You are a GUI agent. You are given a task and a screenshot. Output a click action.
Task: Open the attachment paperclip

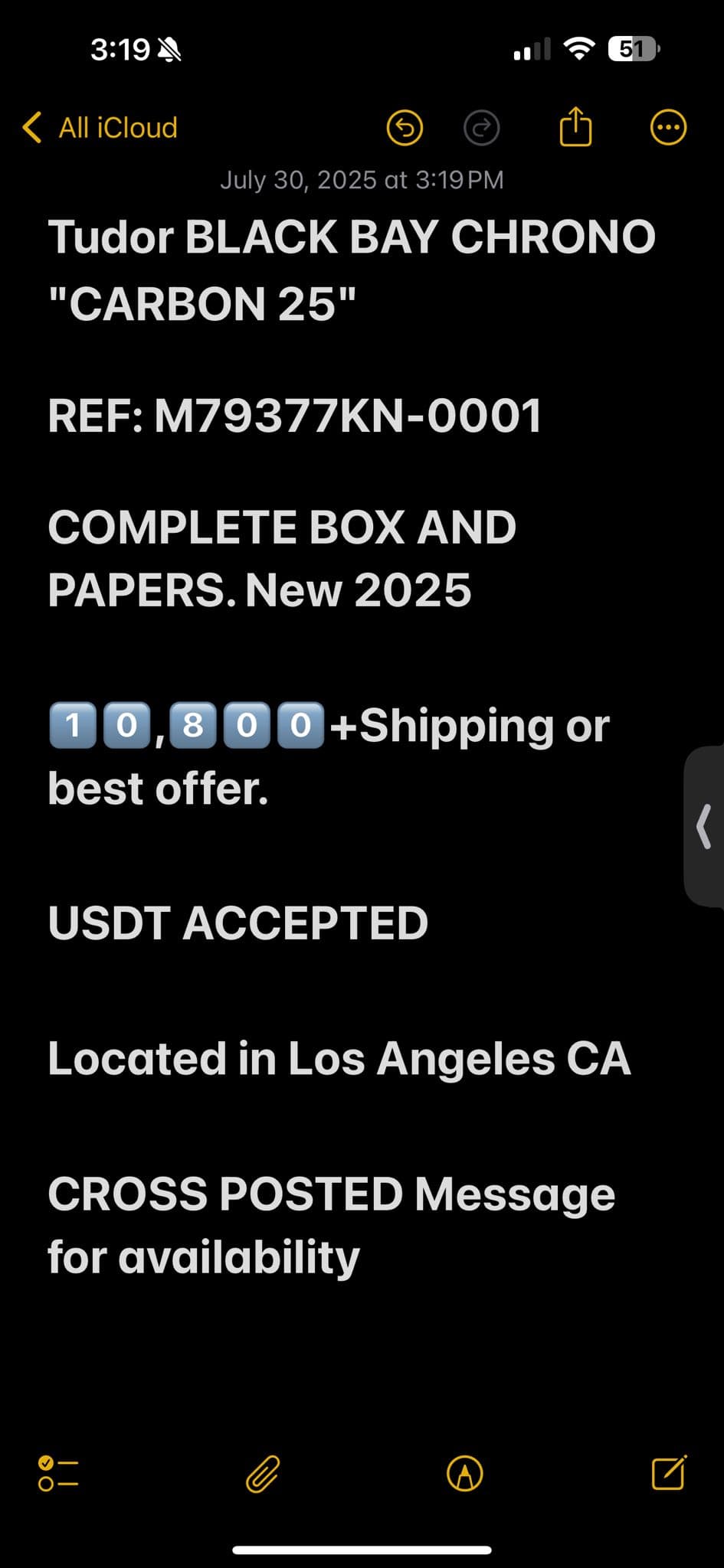263,1474
